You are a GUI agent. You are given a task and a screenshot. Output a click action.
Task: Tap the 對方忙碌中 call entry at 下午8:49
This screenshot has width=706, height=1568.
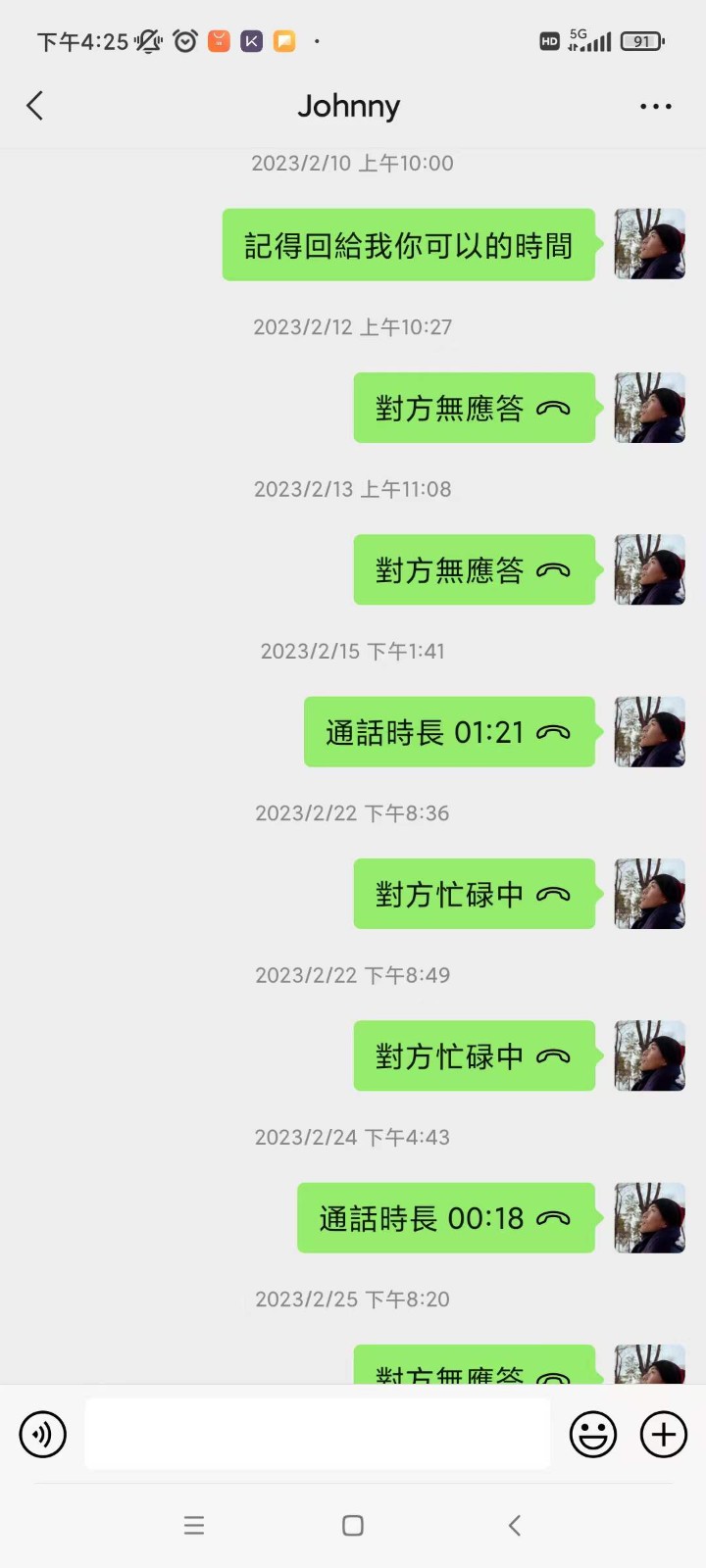pyautogui.click(x=475, y=1055)
